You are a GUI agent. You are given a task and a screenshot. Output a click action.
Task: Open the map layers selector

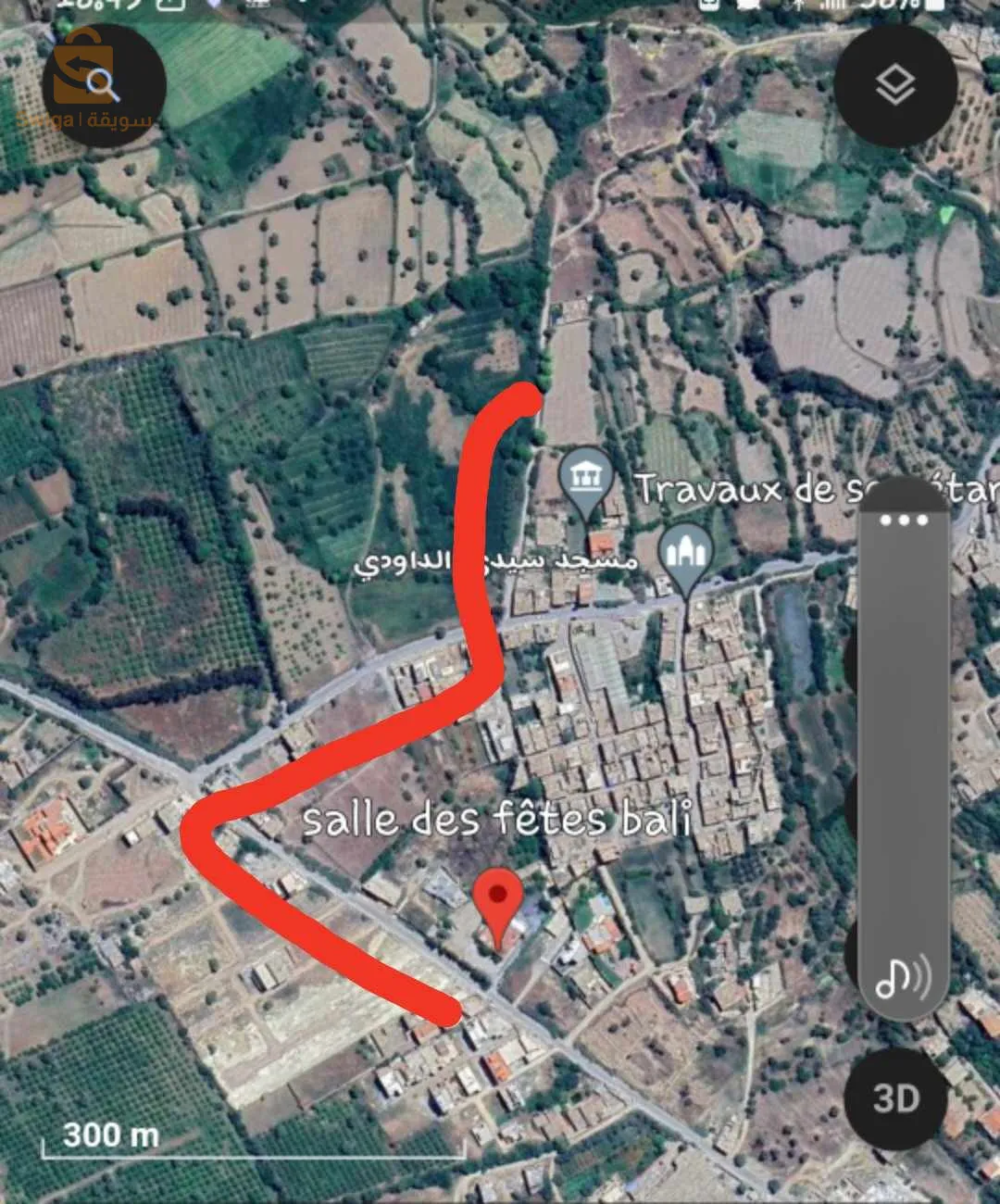pyautogui.click(x=894, y=85)
